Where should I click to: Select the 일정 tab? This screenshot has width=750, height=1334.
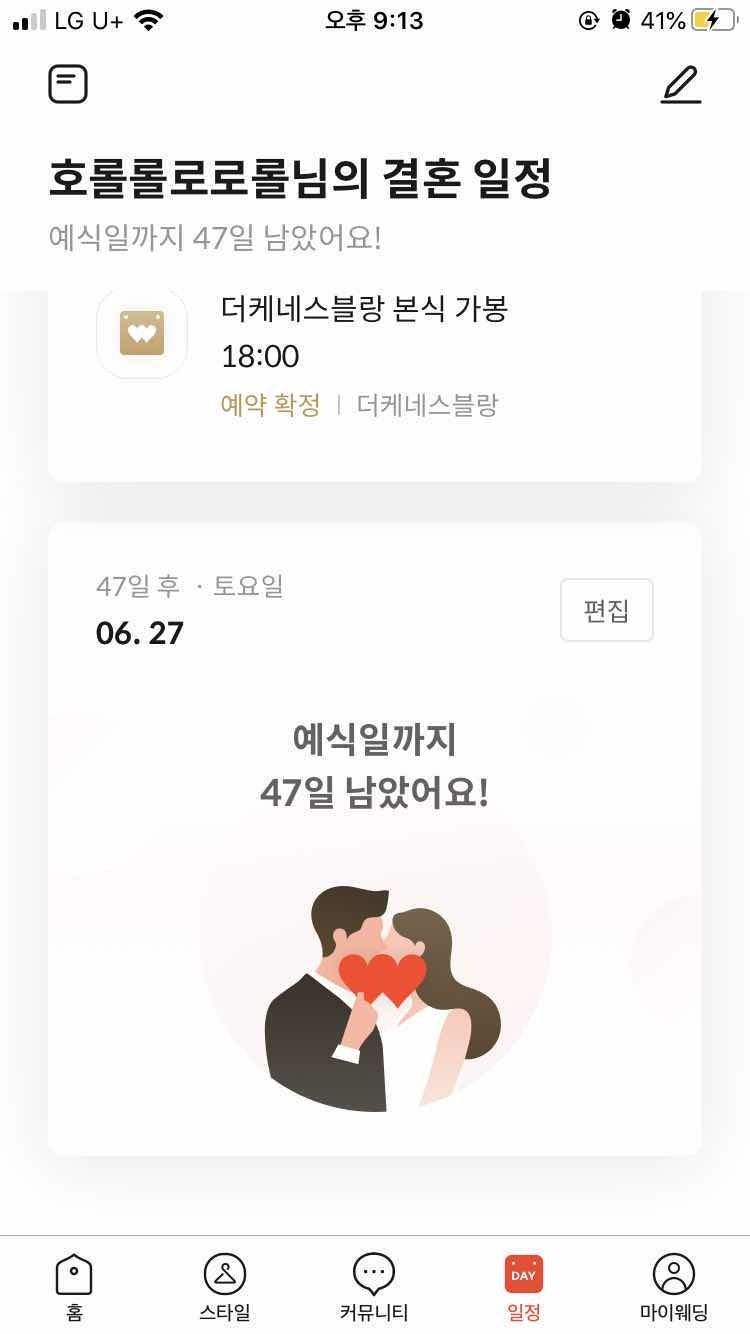[x=524, y=1288]
